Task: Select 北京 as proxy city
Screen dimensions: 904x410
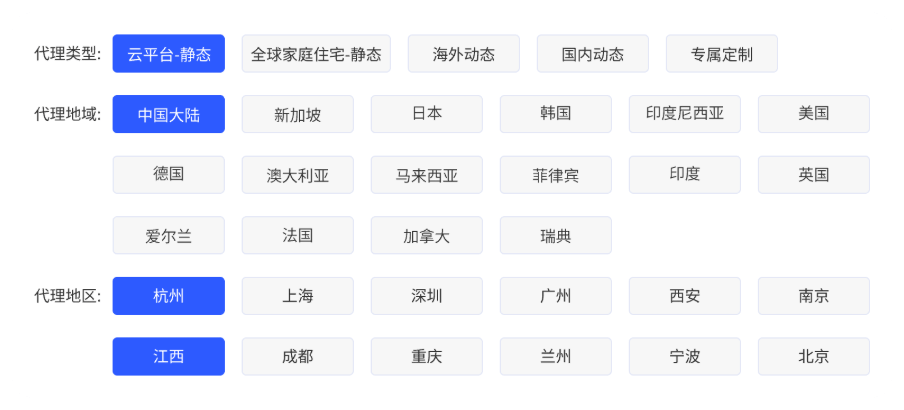Action: point(813,356)
